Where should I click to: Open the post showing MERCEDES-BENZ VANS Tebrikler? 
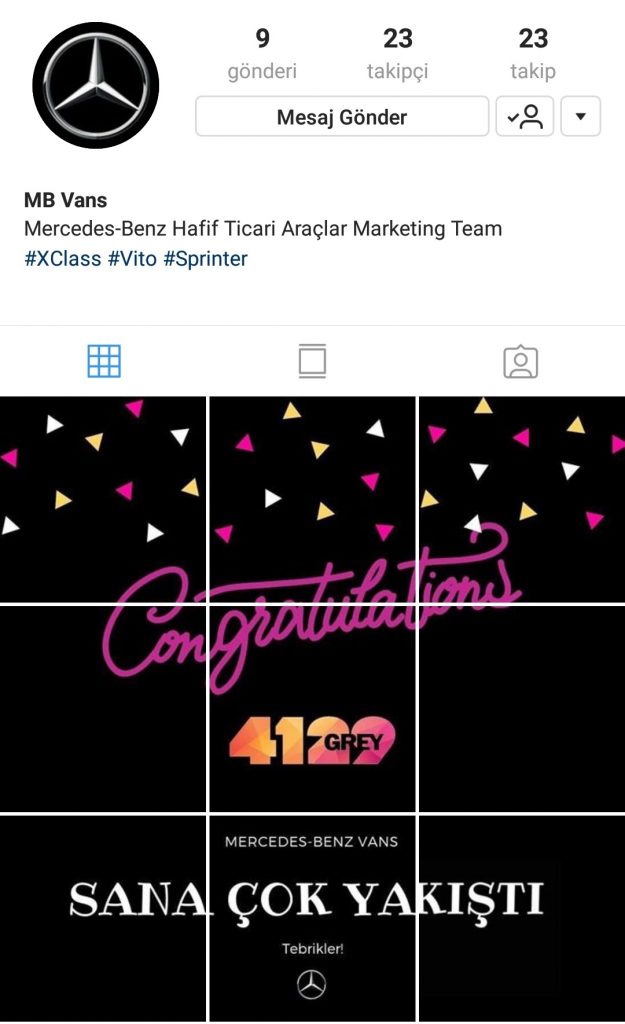click(x=312, y=918)
